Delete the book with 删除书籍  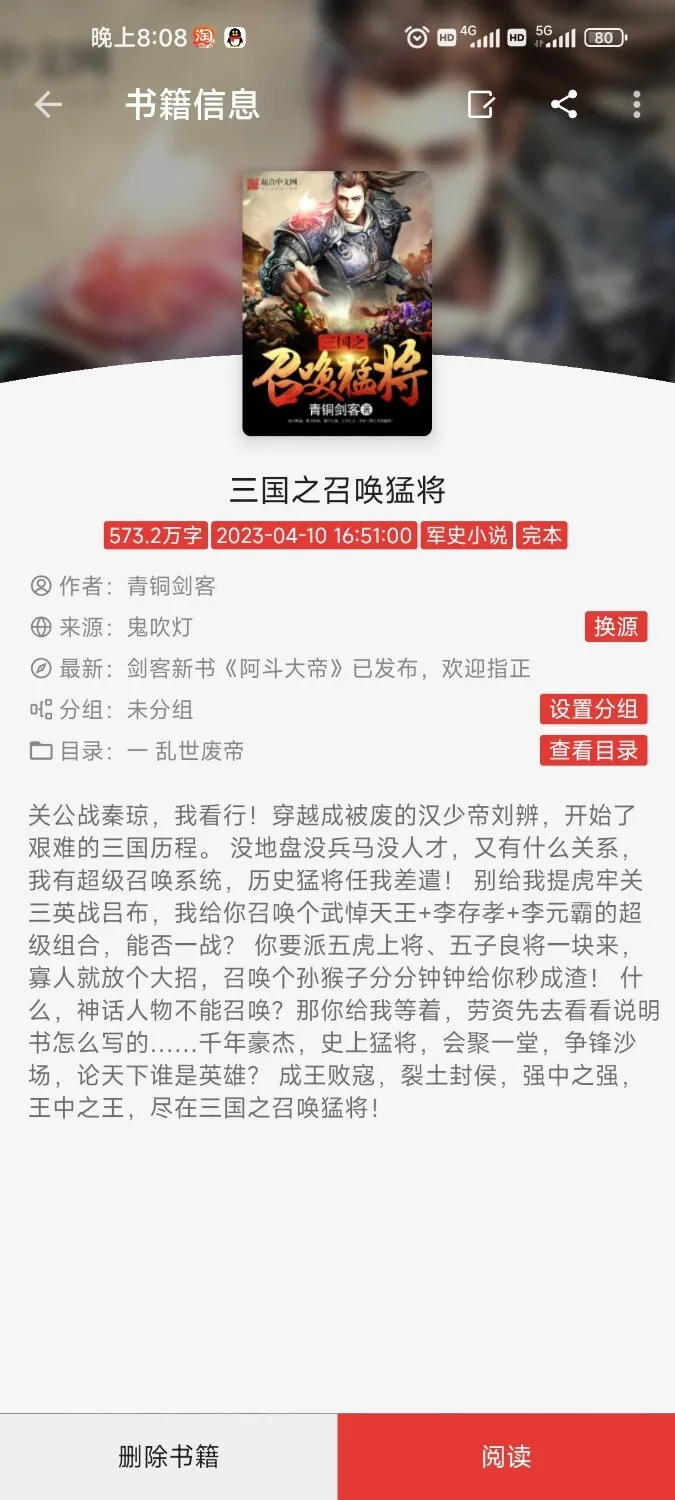pyautogui.click(x=168, y=1457)
